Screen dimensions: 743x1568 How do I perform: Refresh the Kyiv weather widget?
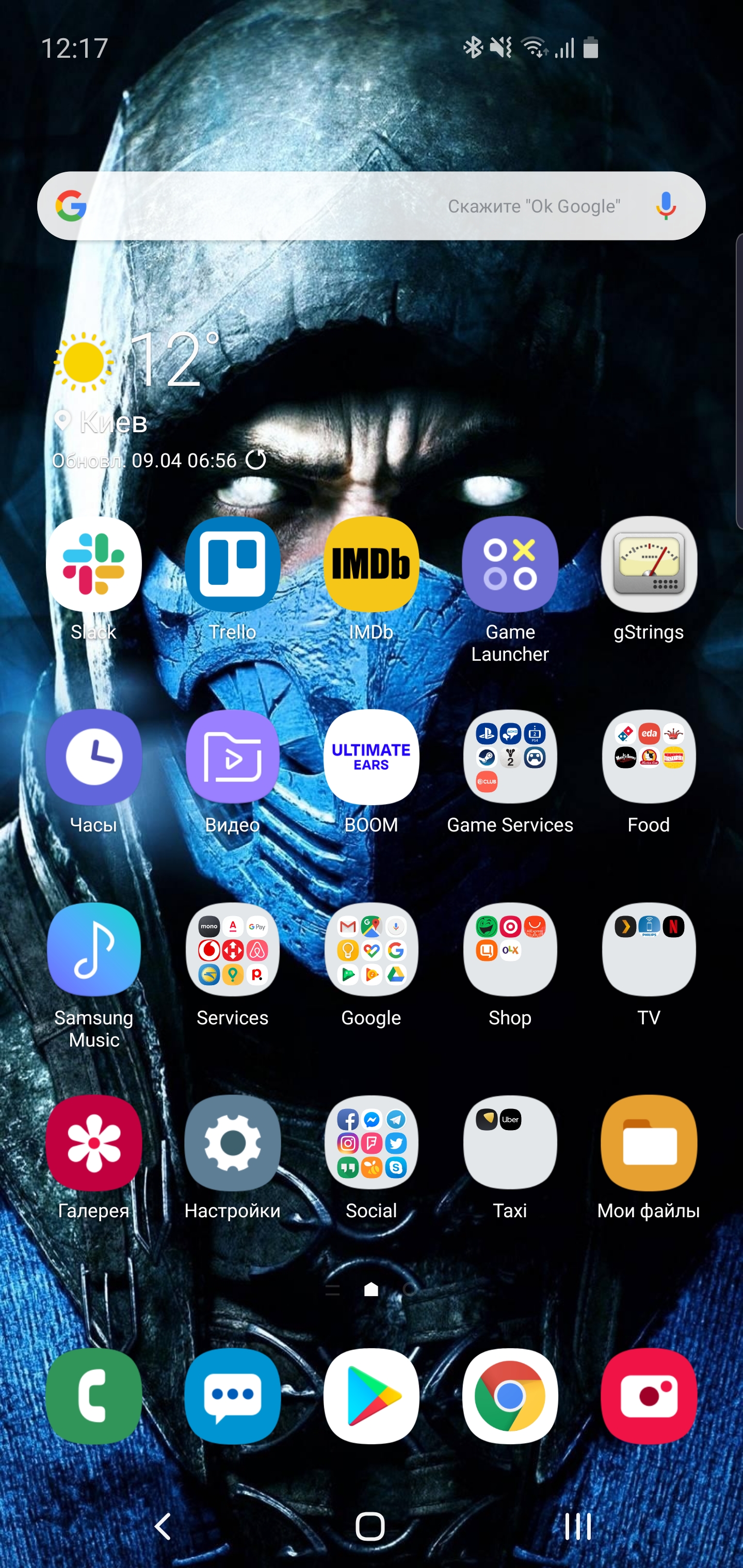coord(256,460)
